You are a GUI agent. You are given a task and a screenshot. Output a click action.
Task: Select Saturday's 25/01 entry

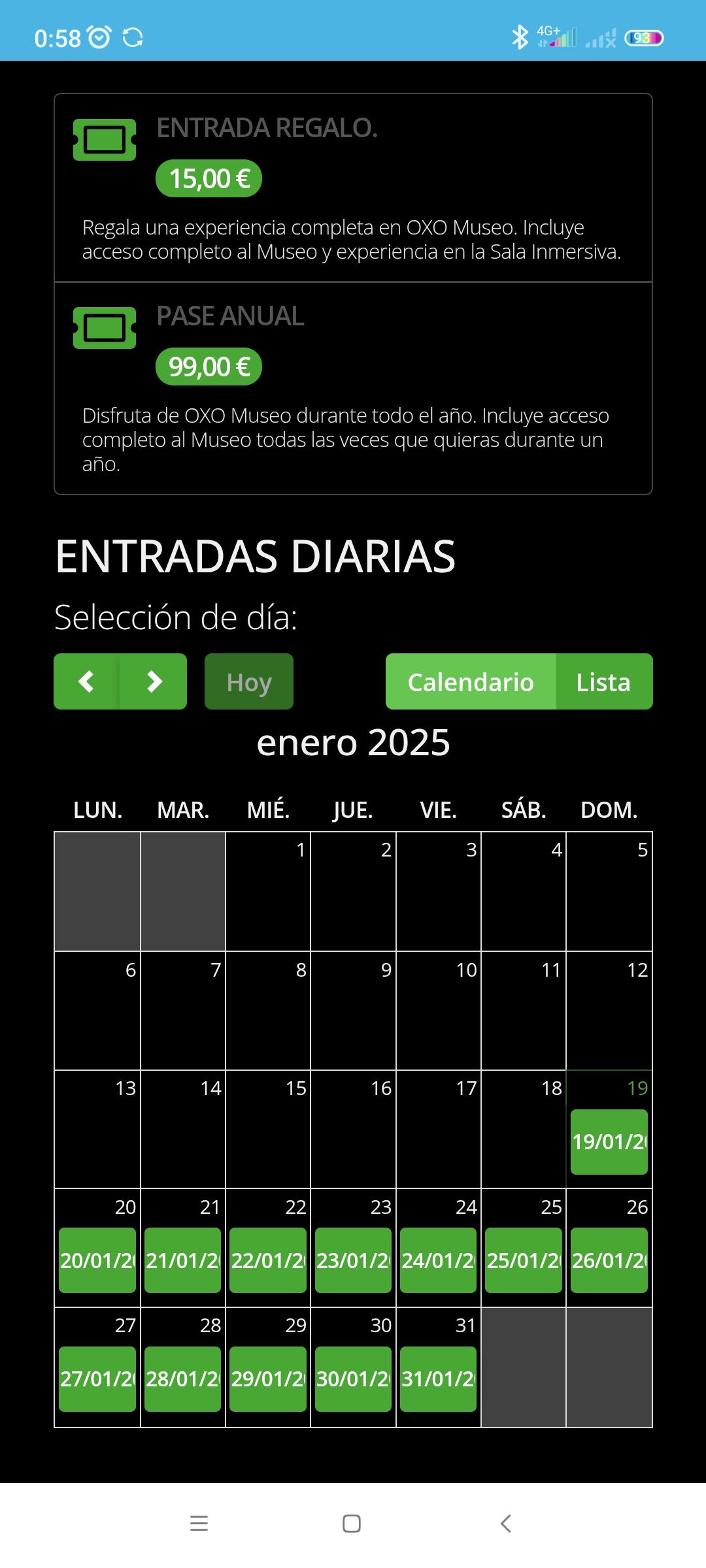coord(524,1260)
